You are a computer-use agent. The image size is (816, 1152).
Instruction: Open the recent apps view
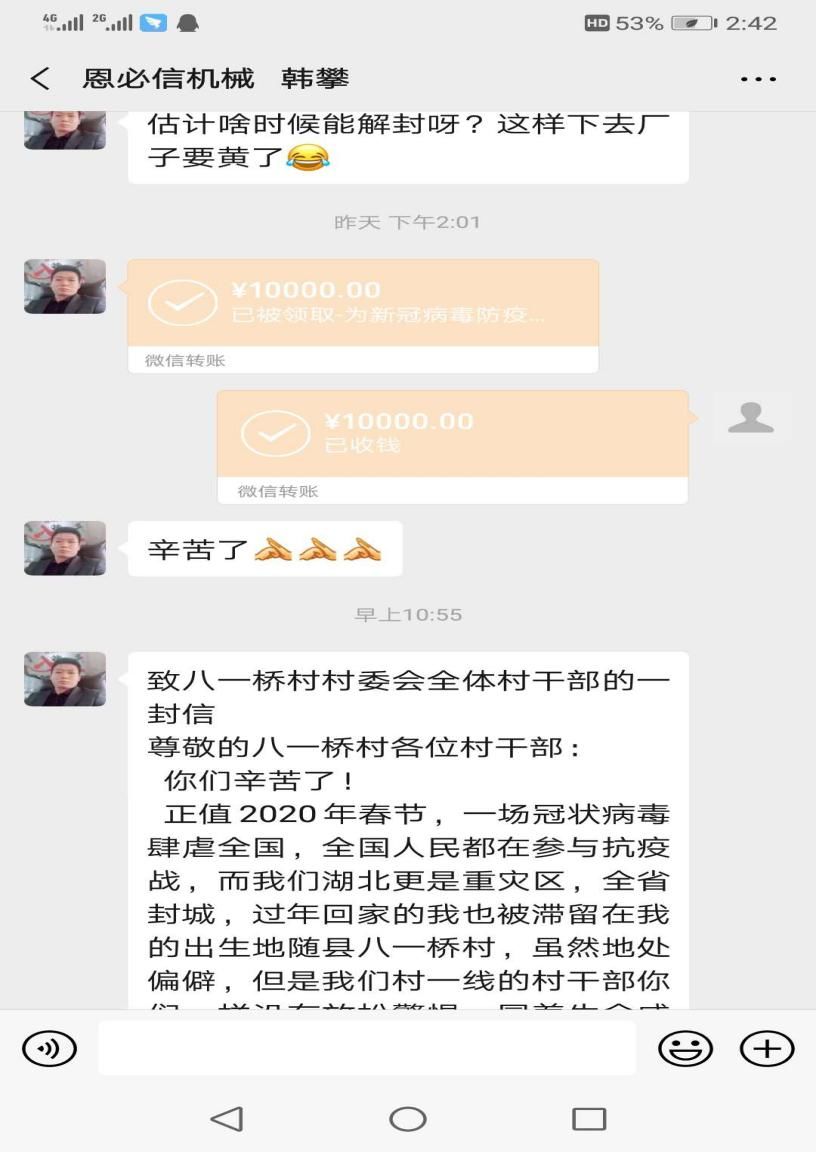(588, 1118)
